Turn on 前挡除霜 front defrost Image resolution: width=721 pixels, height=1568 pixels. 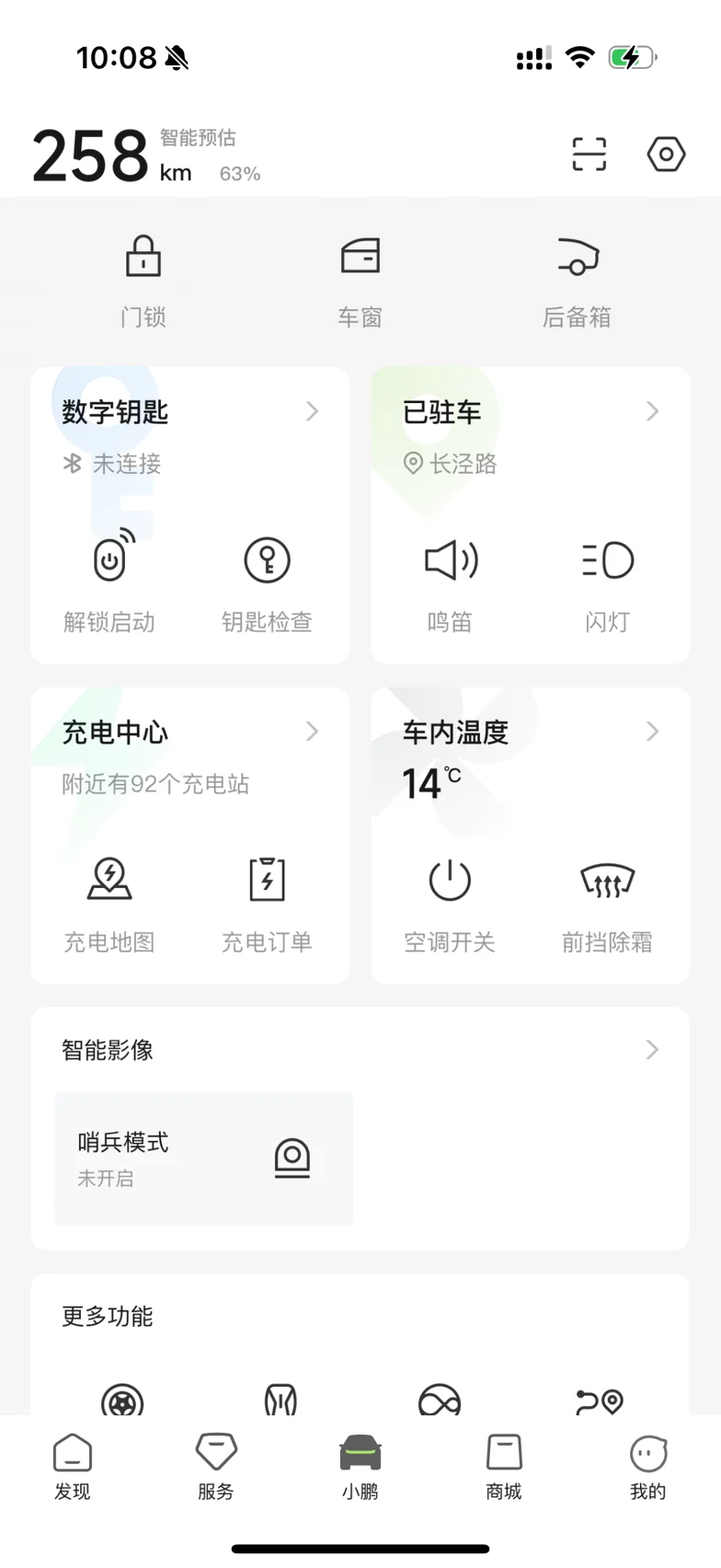[607, 901]
